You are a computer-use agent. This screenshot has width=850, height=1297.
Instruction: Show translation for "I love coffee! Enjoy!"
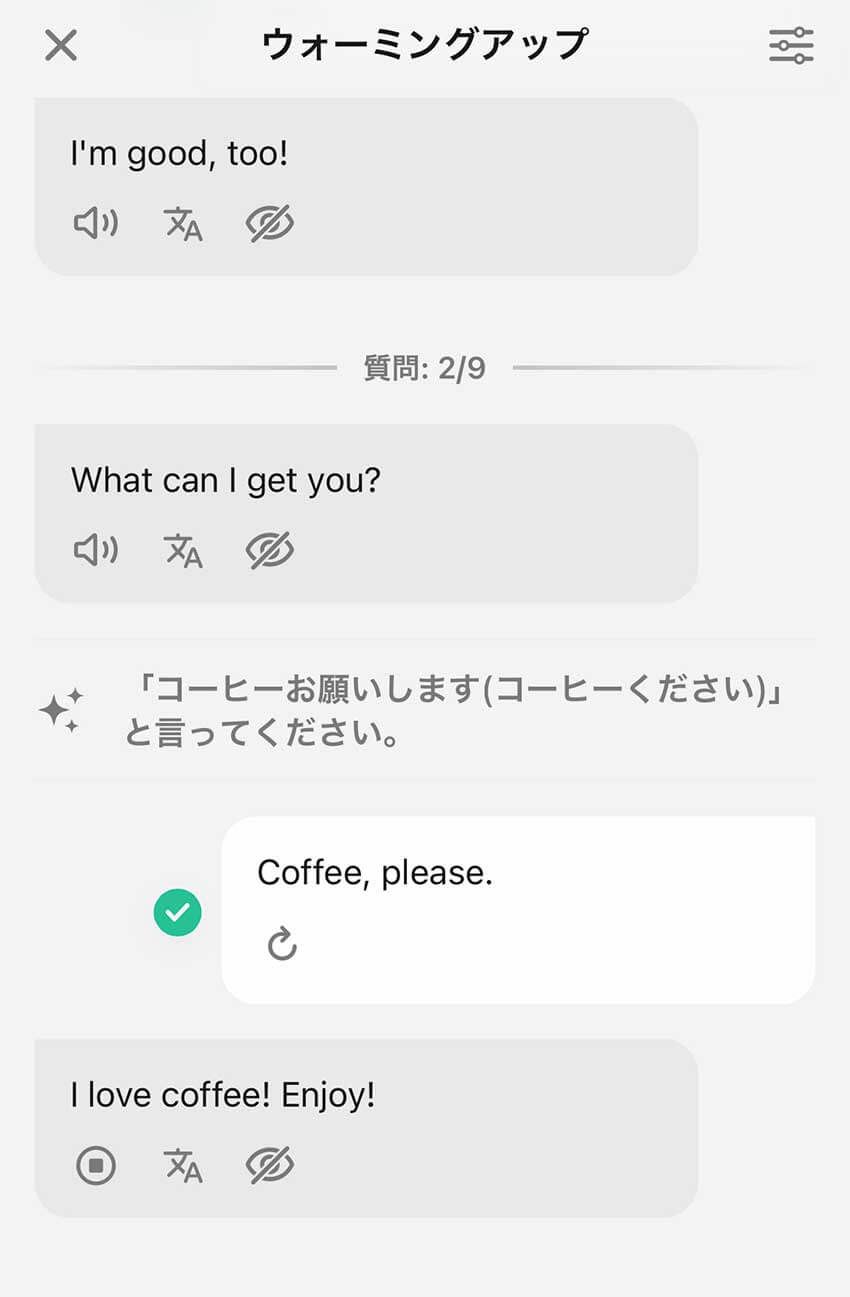point(182,1164)
